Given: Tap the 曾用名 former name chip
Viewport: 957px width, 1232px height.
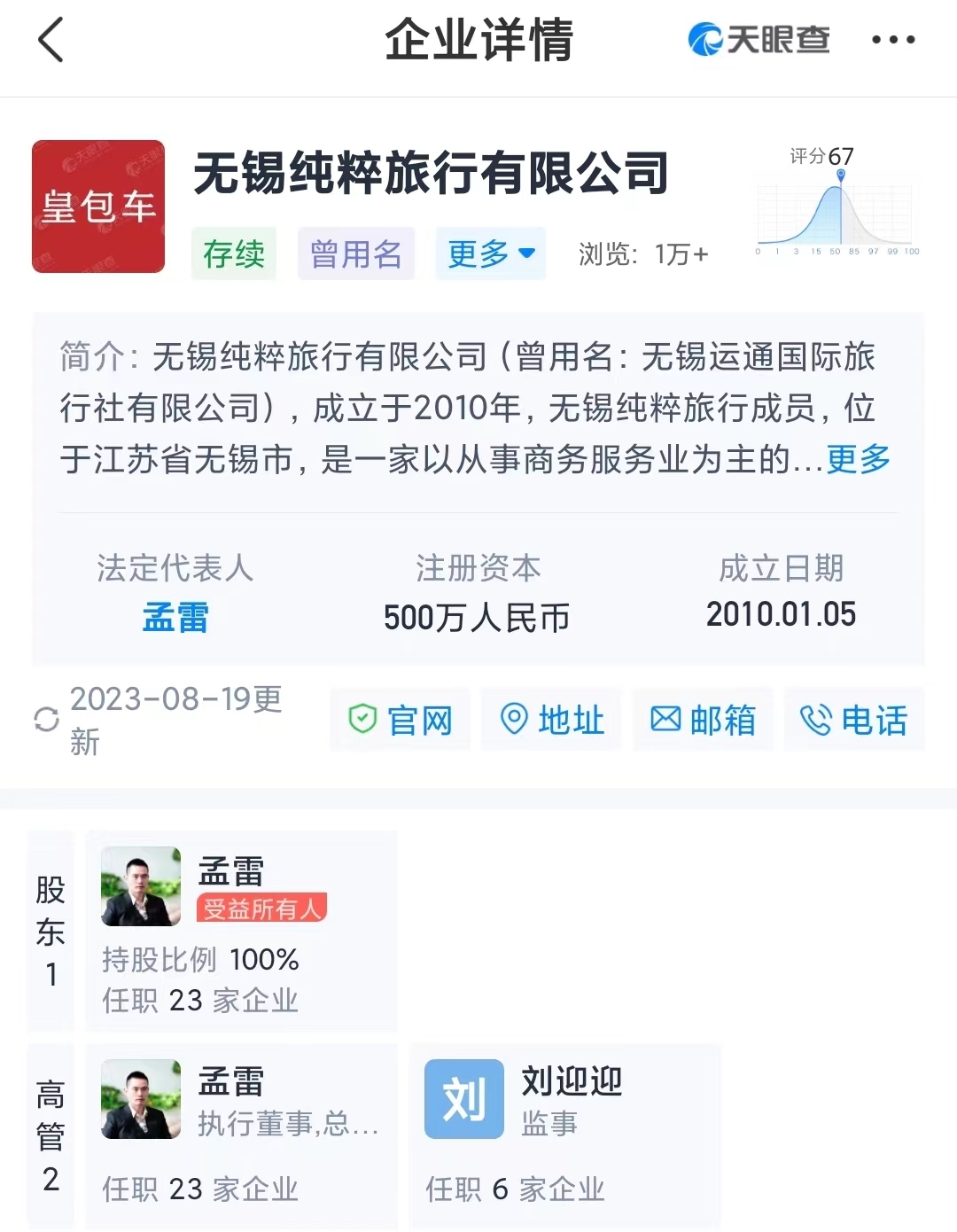Looking at the screenshot, I should [x=355, y=254].
